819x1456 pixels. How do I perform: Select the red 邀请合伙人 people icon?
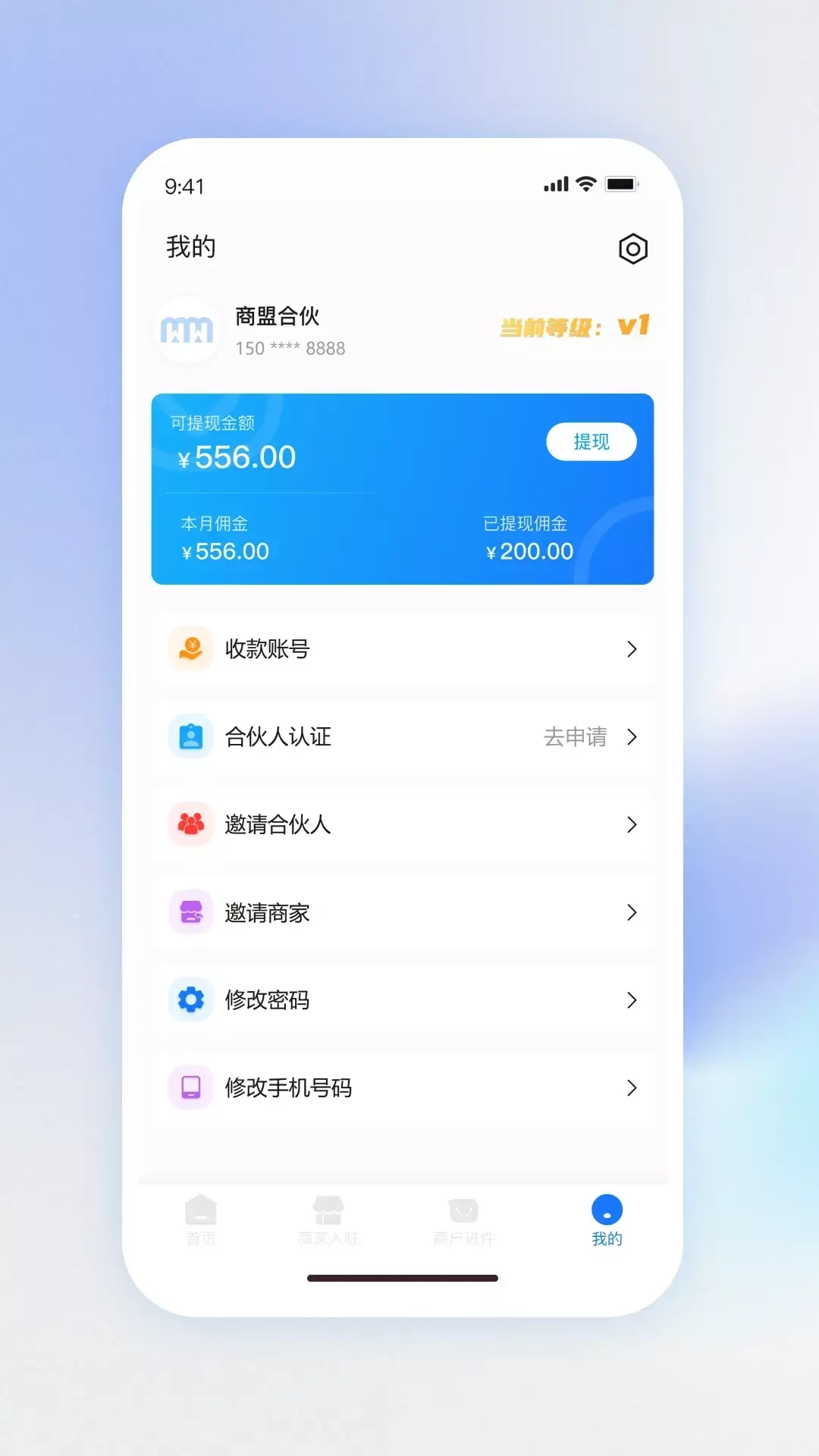point(190,825)
